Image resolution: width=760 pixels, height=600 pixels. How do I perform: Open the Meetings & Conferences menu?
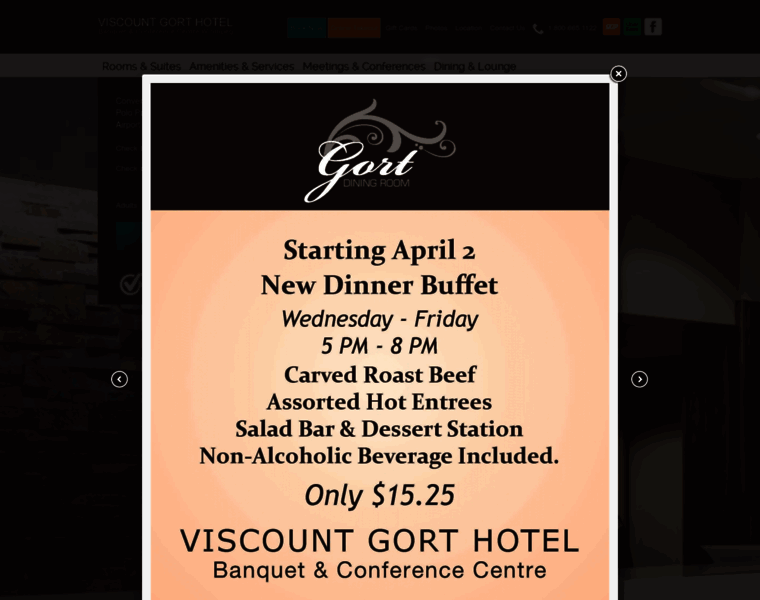(x=364, y=67)
